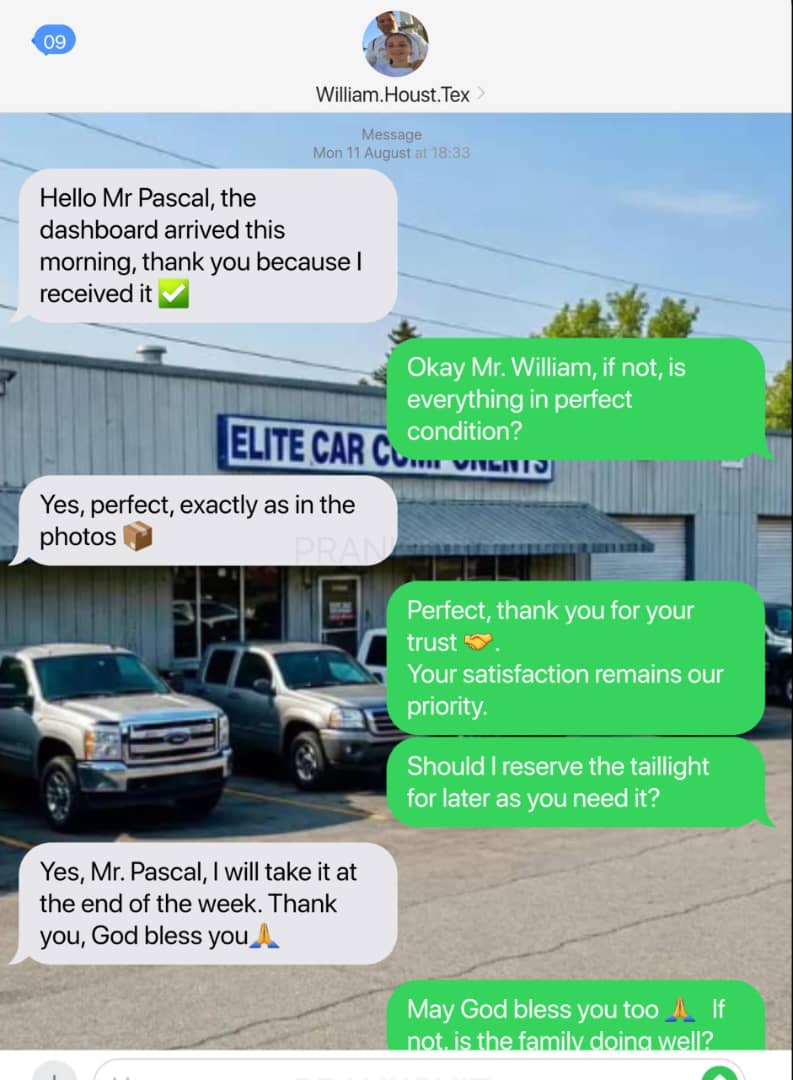
Task: Open the plus attachments button
Action: click(x=54, y=1074)
